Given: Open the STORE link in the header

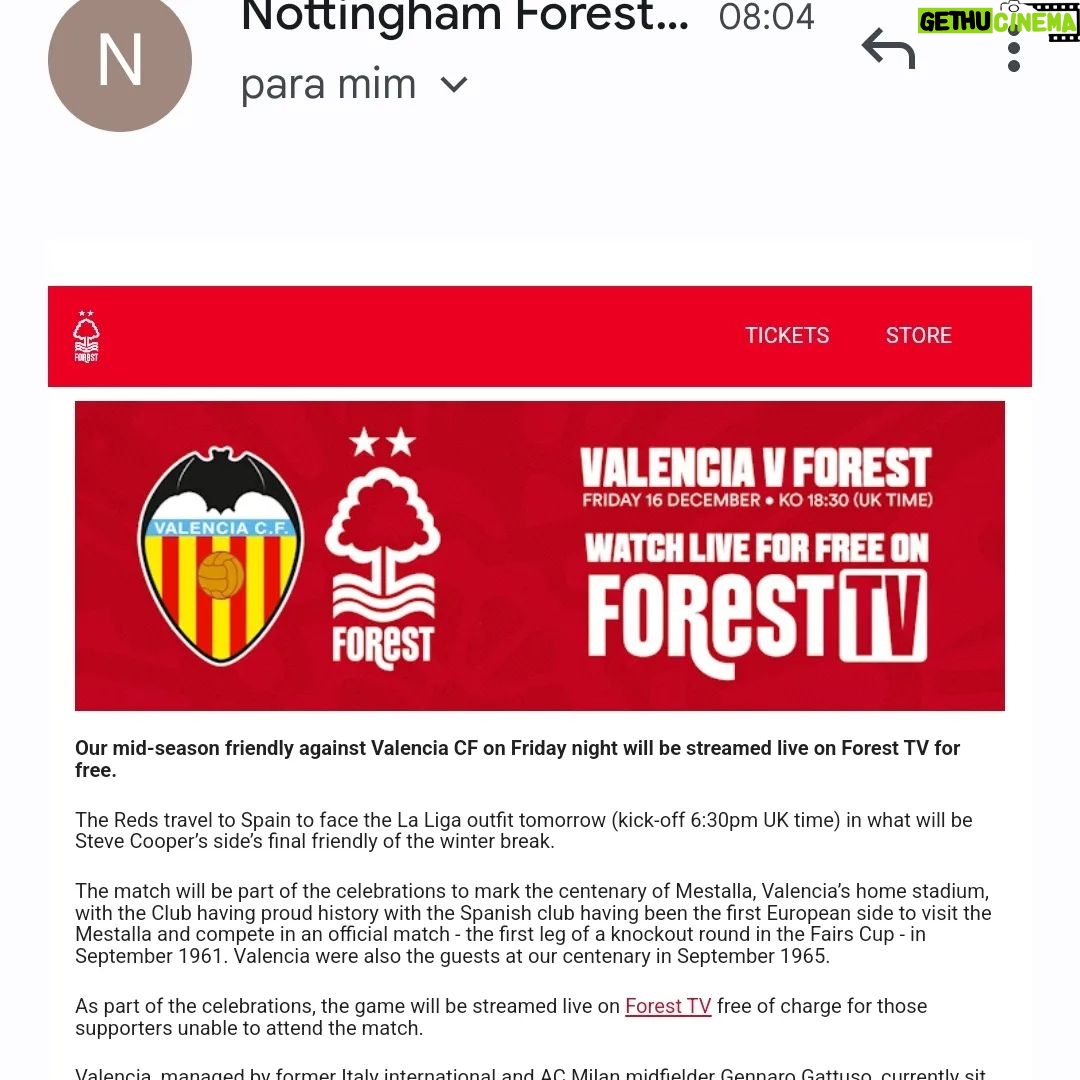Looking at the screenshot, I should point(918,336).
